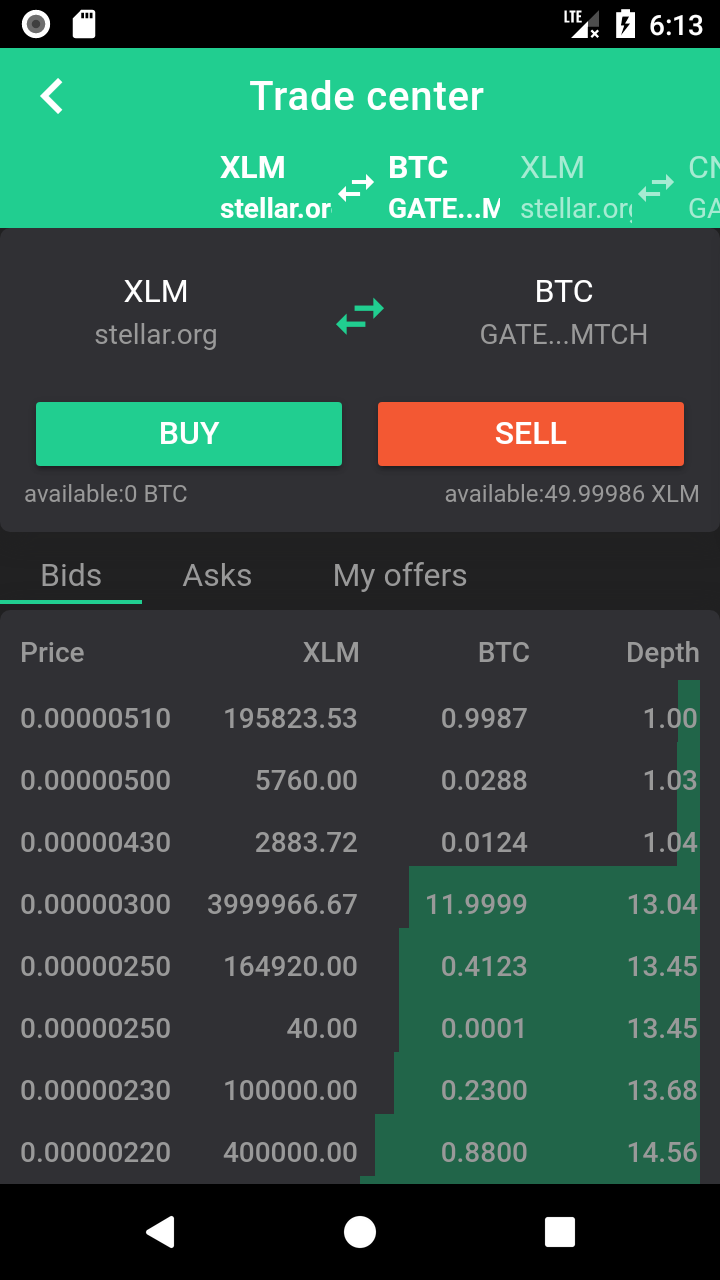Go back from Trade center
Viewport: 720px width, 1280px height.
coord(52,96)
